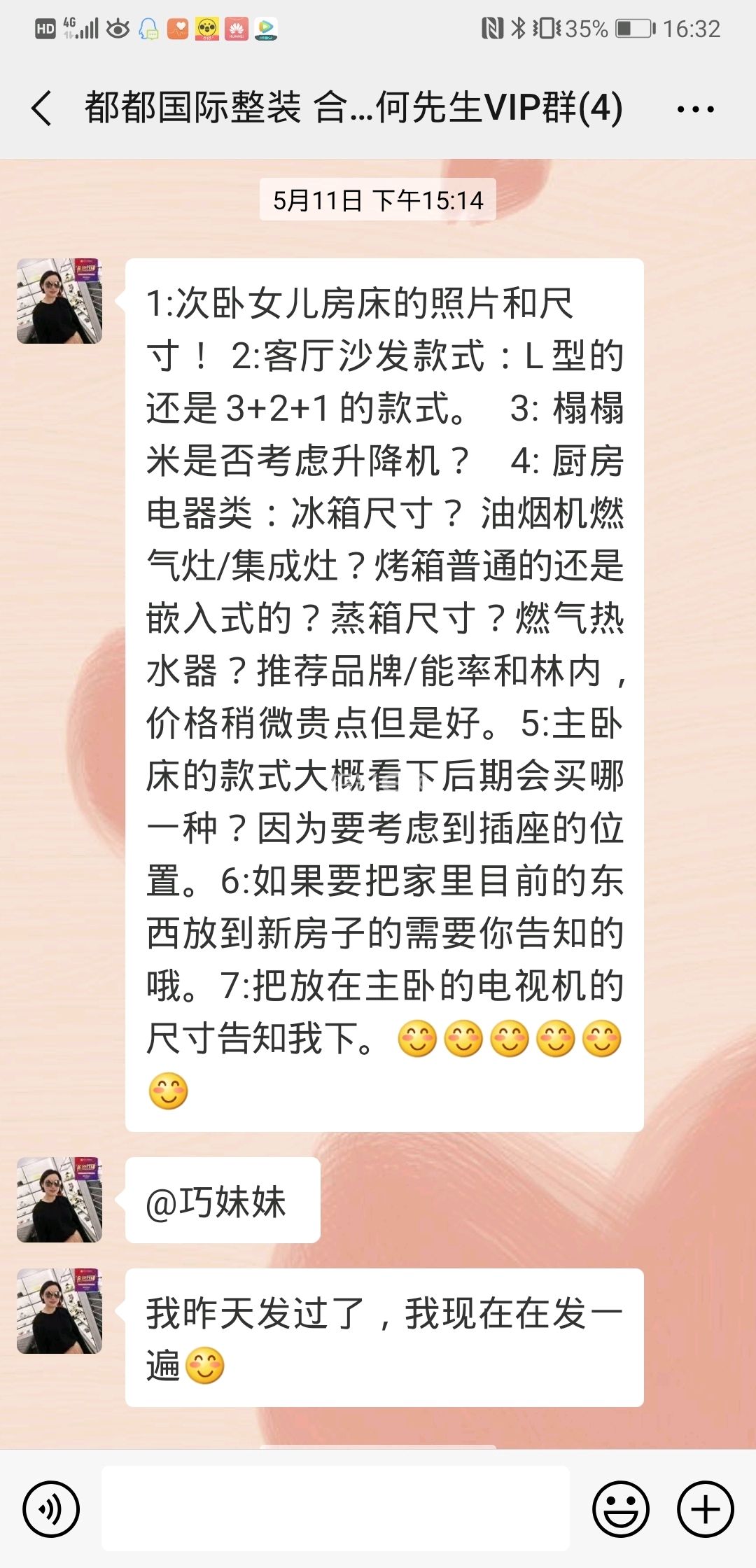This screenshot has width=756, height=1568.
Task: Open the chat info three-dots menu
Action: pyautogui.click(x=695, y=109)
